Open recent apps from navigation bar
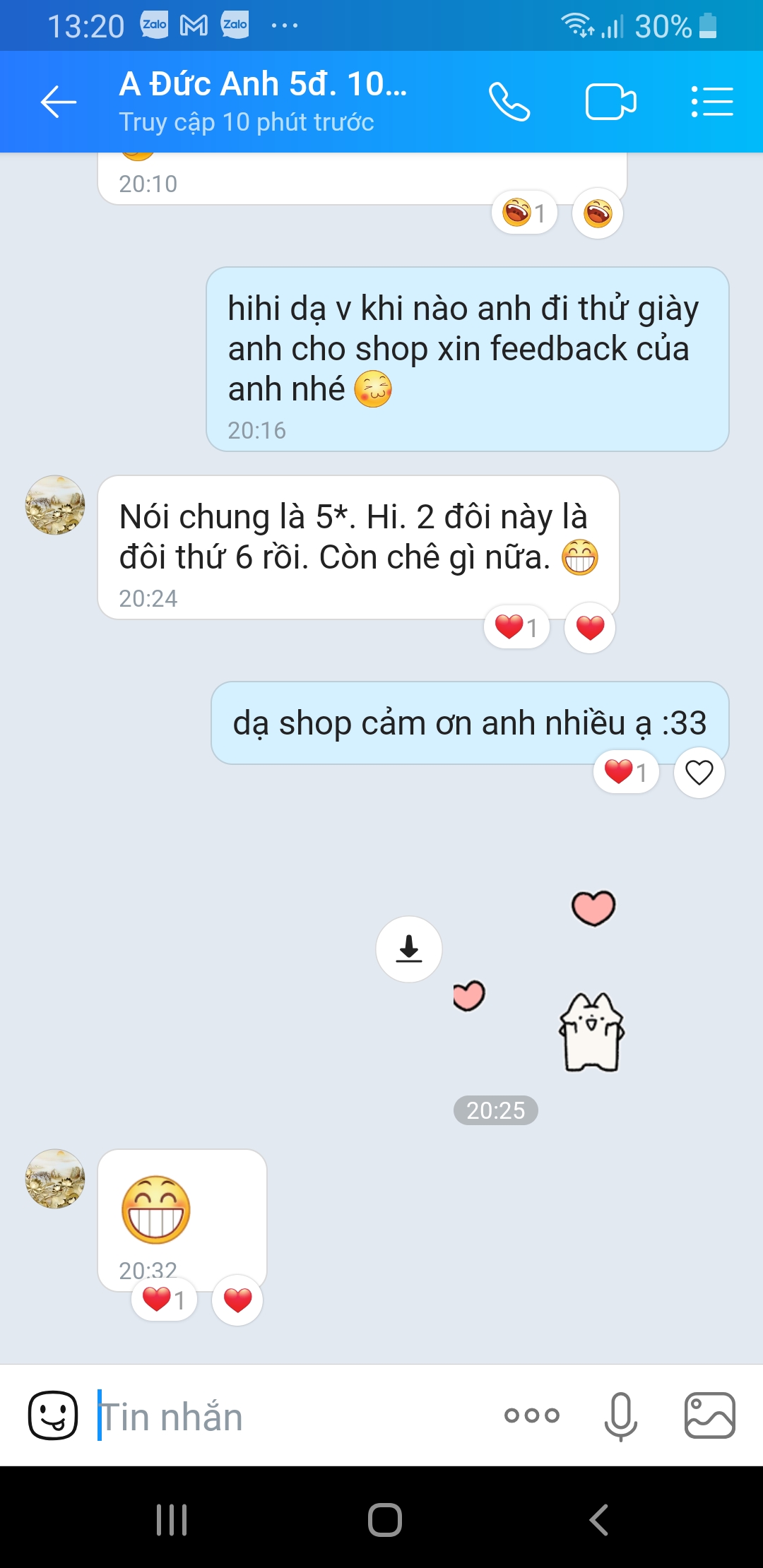 tap(172, 1520)
